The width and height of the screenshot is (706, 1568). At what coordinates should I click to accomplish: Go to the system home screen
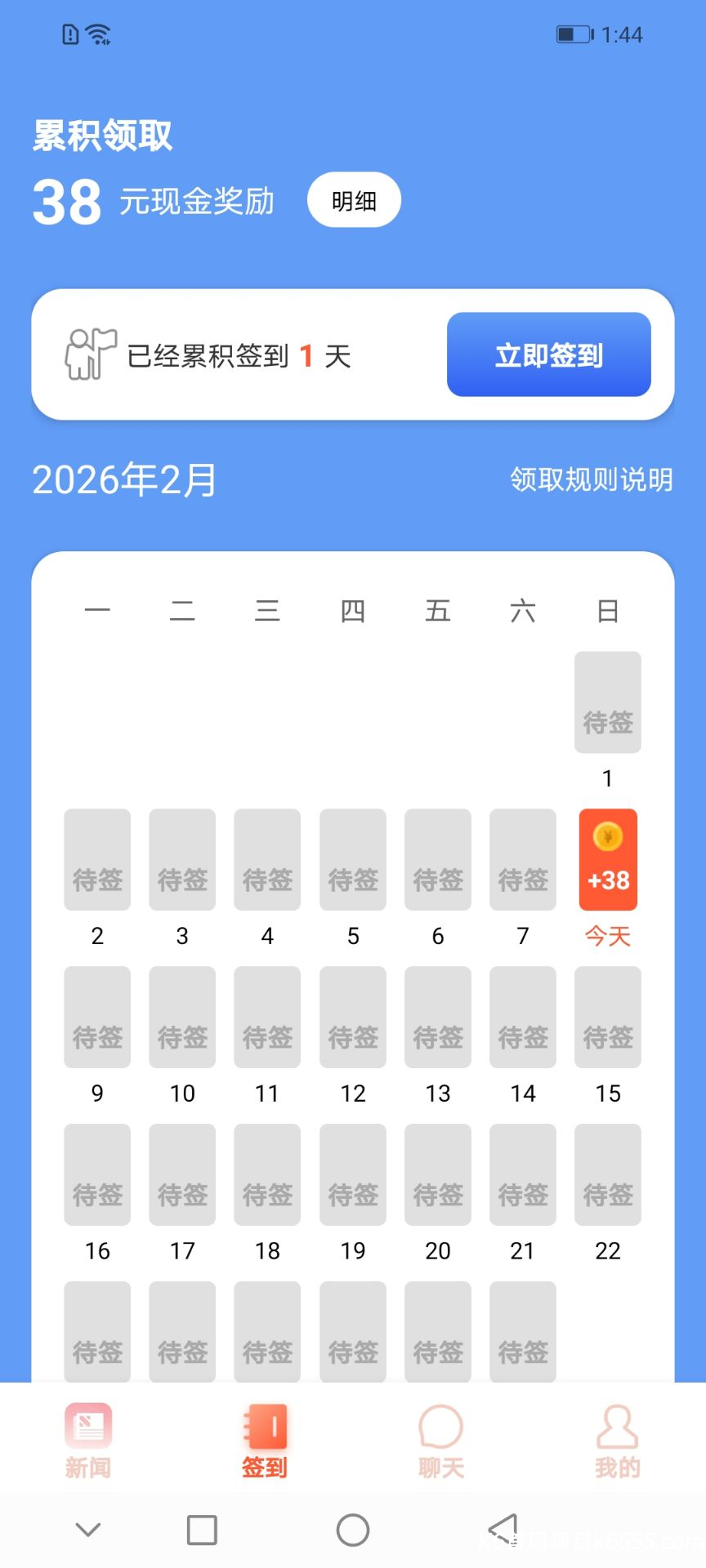coord(353,1530)
